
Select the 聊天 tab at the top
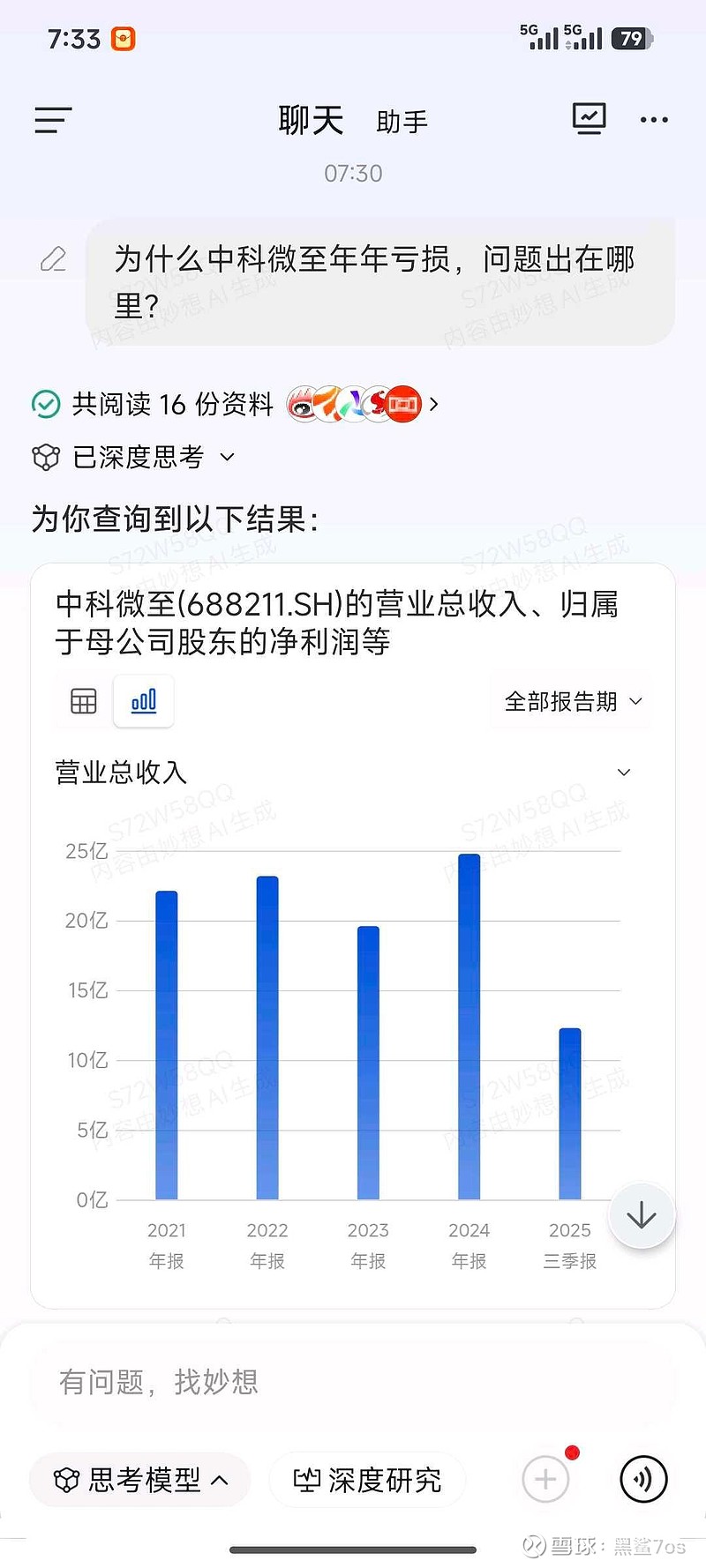310,122
